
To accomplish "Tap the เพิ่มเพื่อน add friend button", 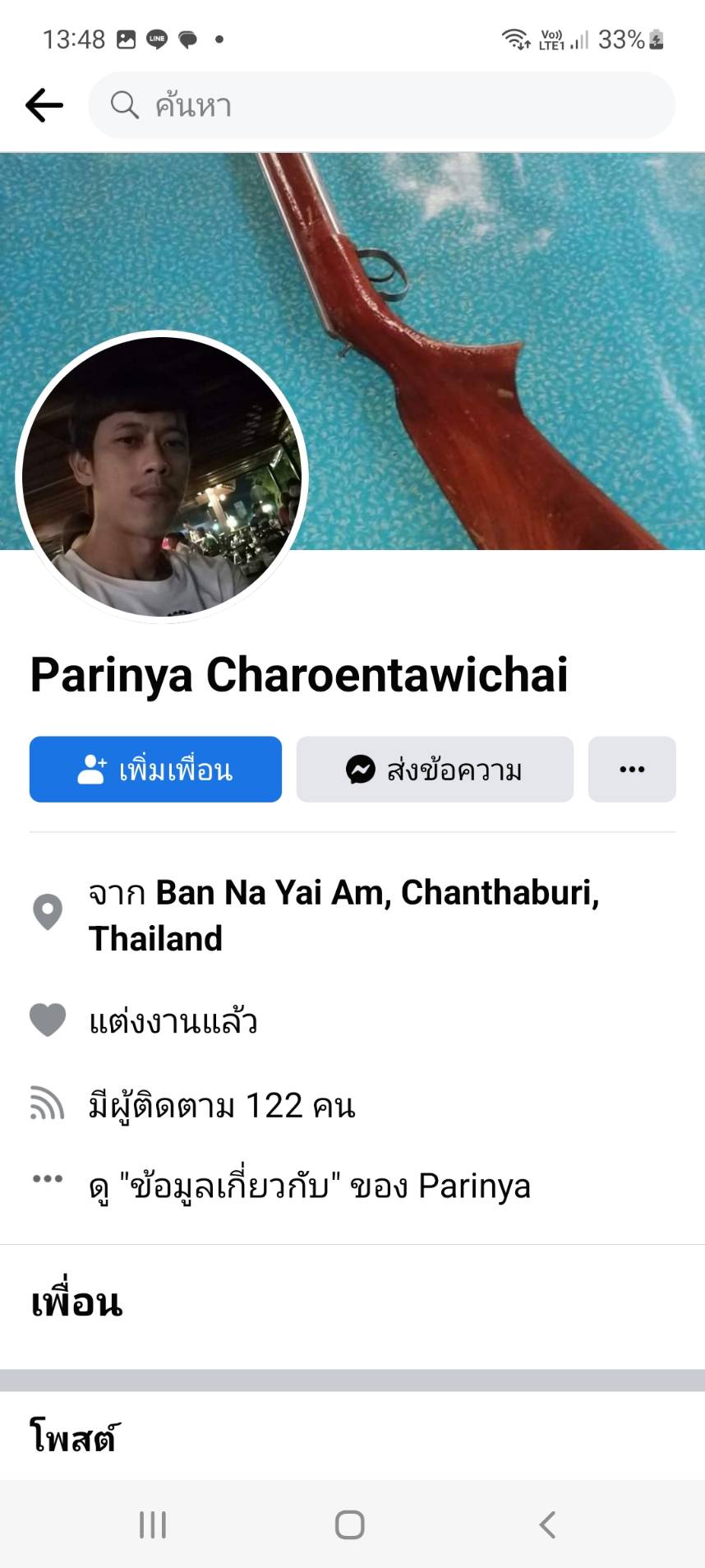I will coord(155,770).
